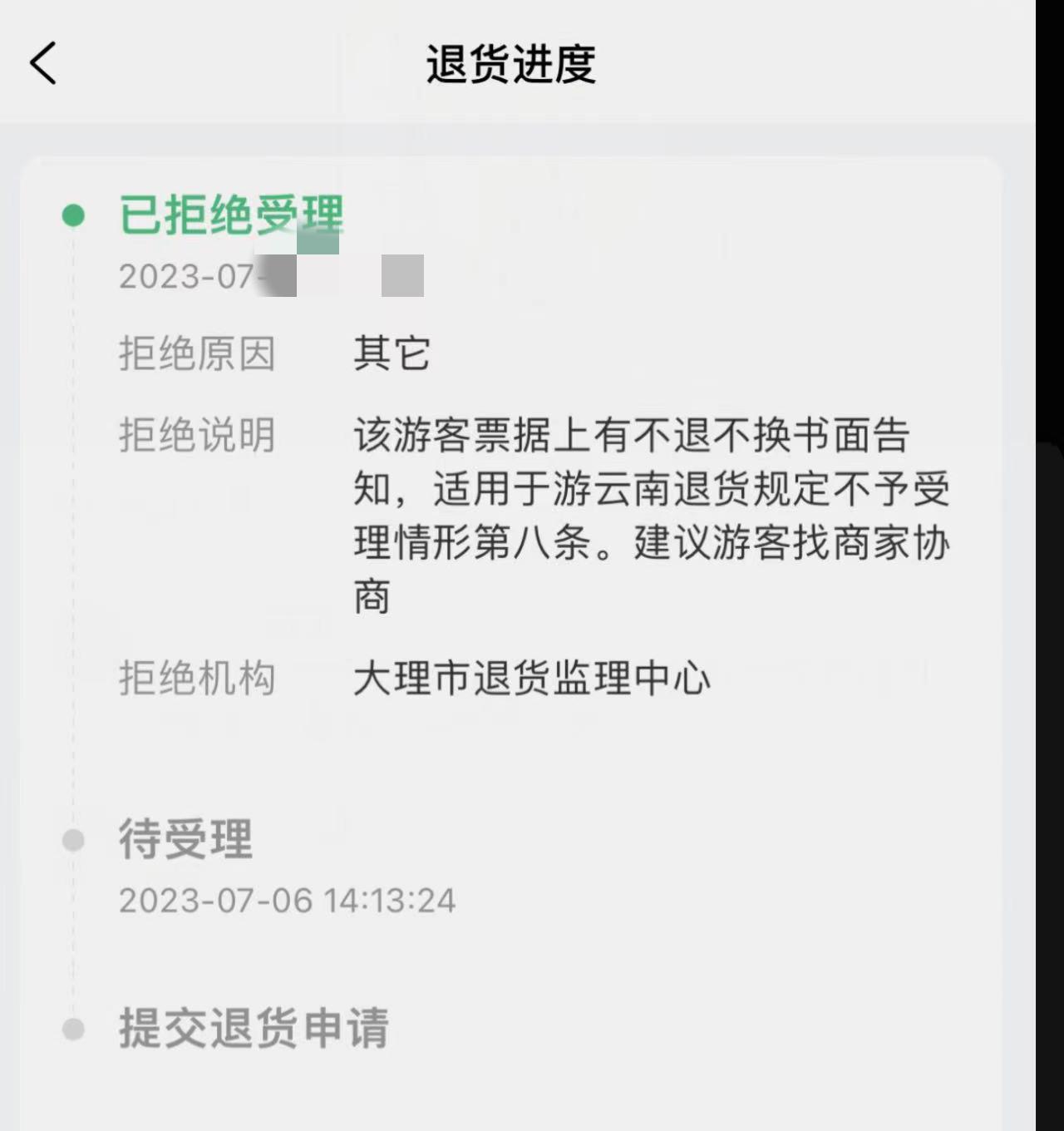The height and width of the screenshot is (1131, 1064).
Task: Go back from the 退货进度 page
Action: [x=43, y=63]
